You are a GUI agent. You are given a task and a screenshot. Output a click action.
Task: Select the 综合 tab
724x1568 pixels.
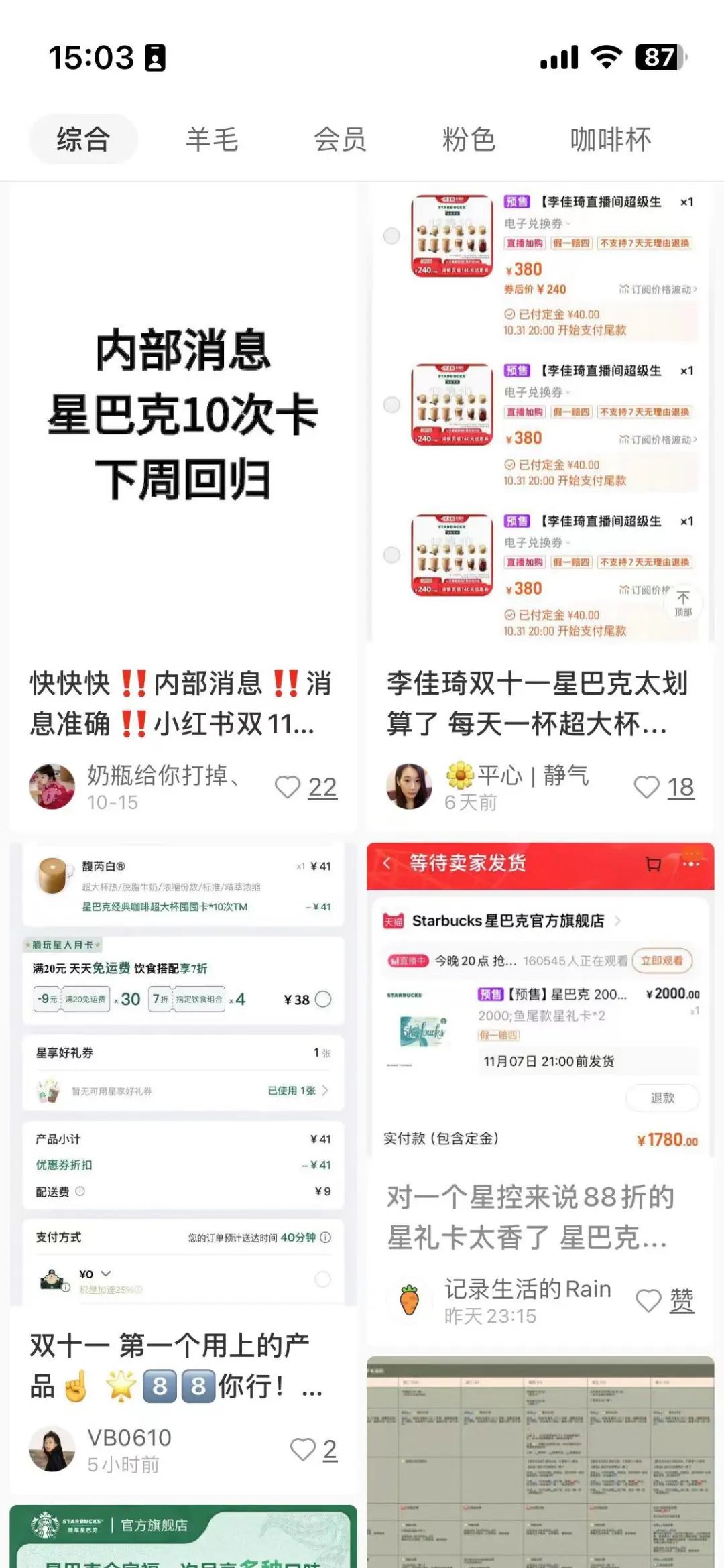[83, 139]
